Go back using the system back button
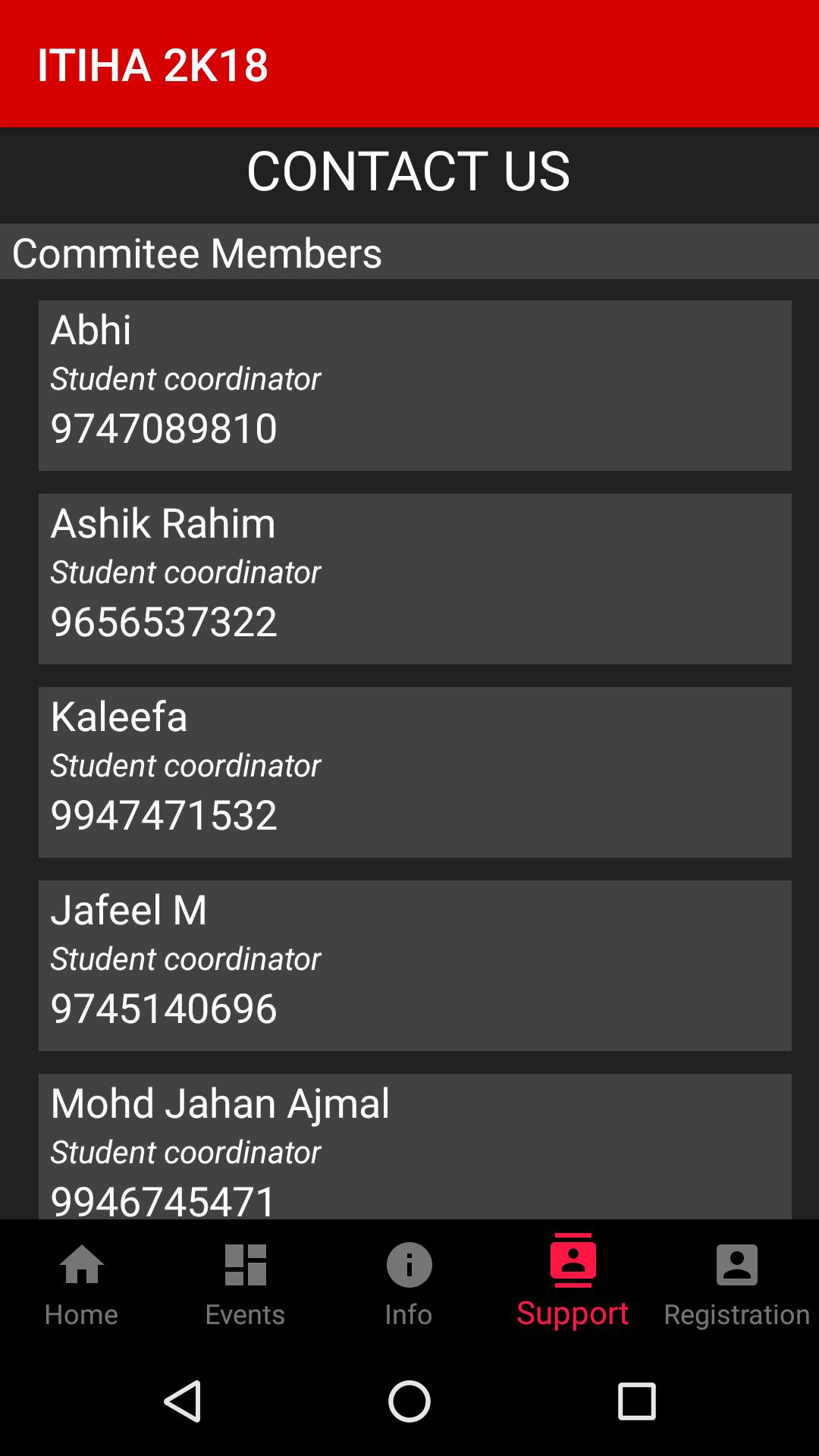The image size is (819, 1456). 183,1401
